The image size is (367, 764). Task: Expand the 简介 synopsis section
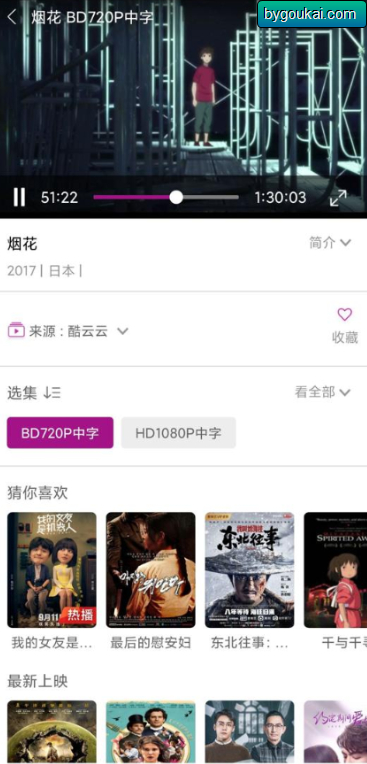pyautogui.click(x=330, y=242)
